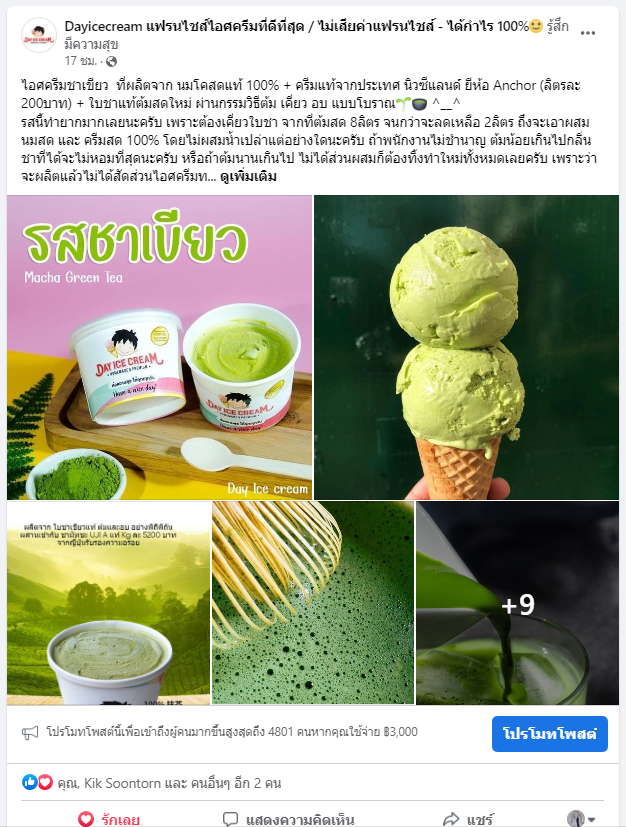
Task: Open the Dayicecream page profile picture
Action: tap(38, 35)
